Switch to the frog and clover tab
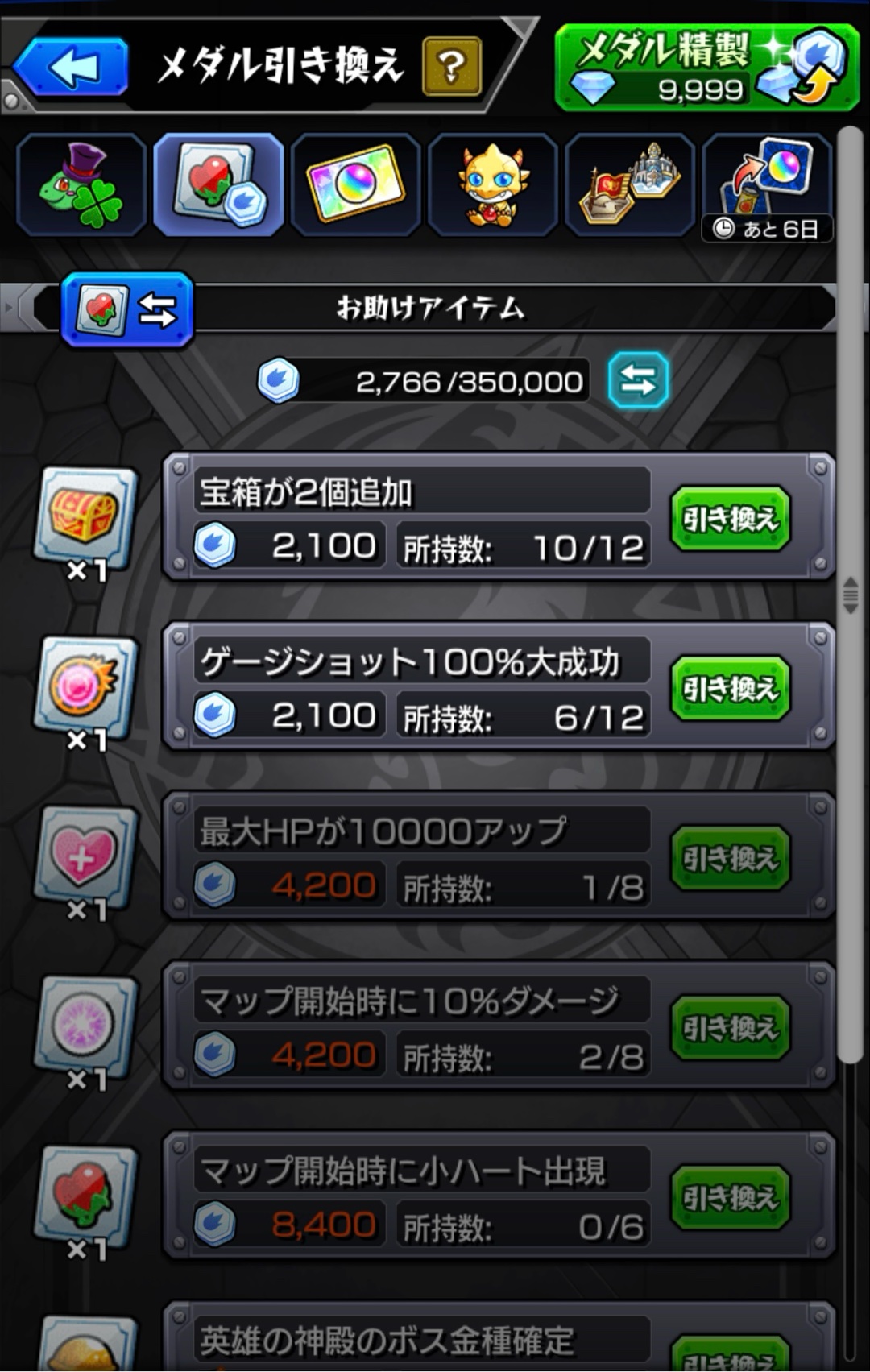This screenshot has height=1372, width=870. (81, 185)
